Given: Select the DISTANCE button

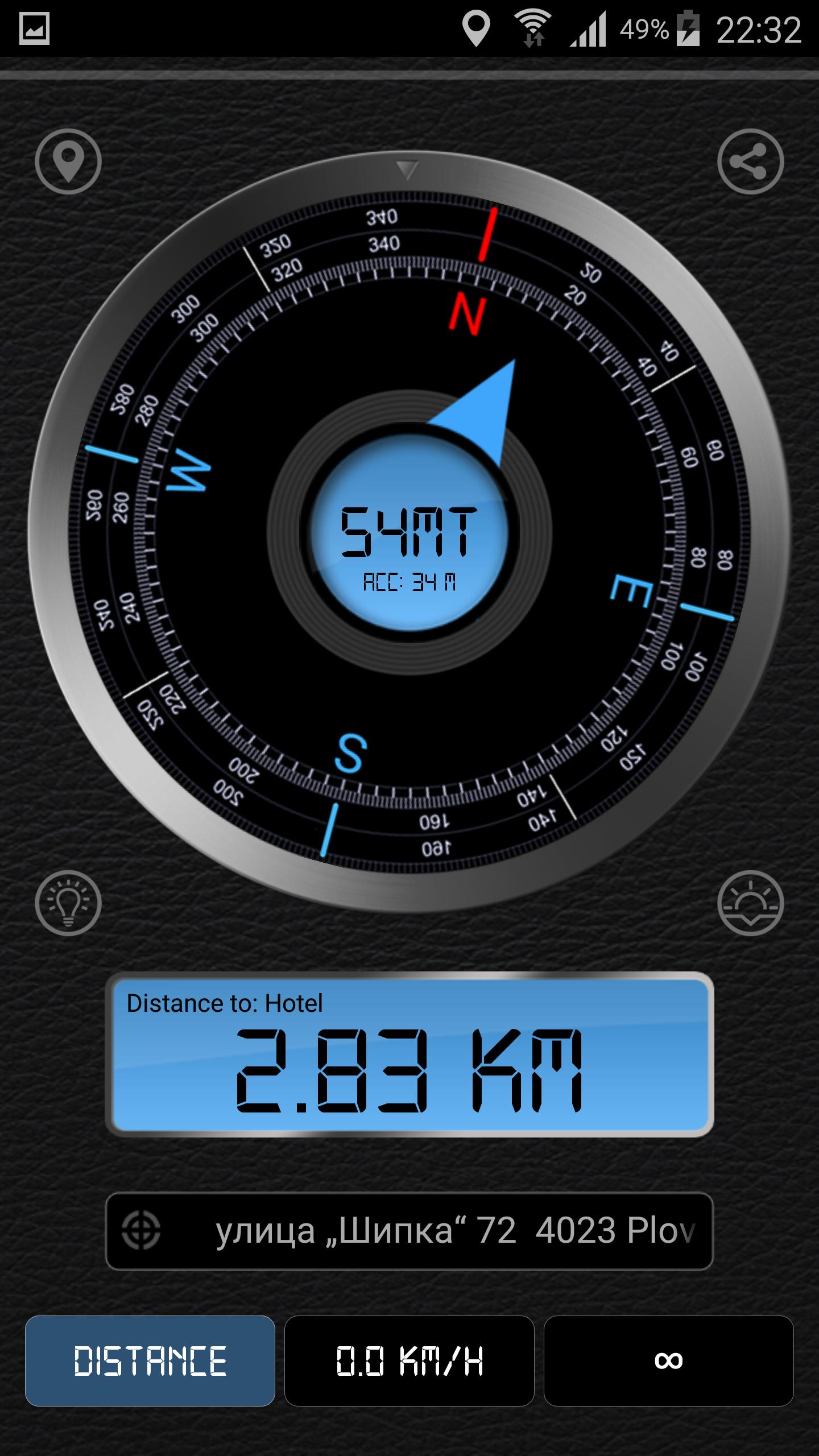Looking at the screenshot, I should pos(150,1361).
